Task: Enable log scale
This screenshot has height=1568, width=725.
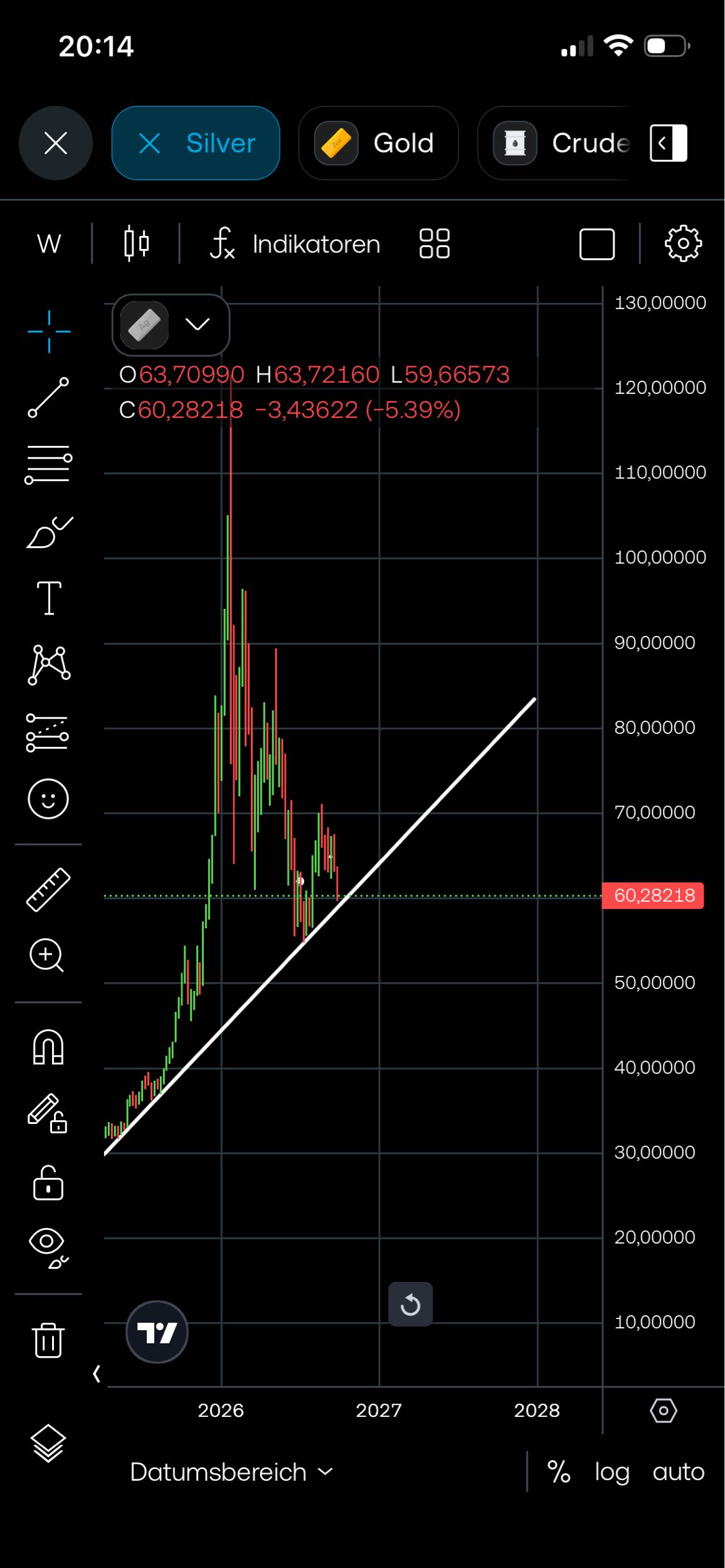Action: click(x=612, y=1471)
